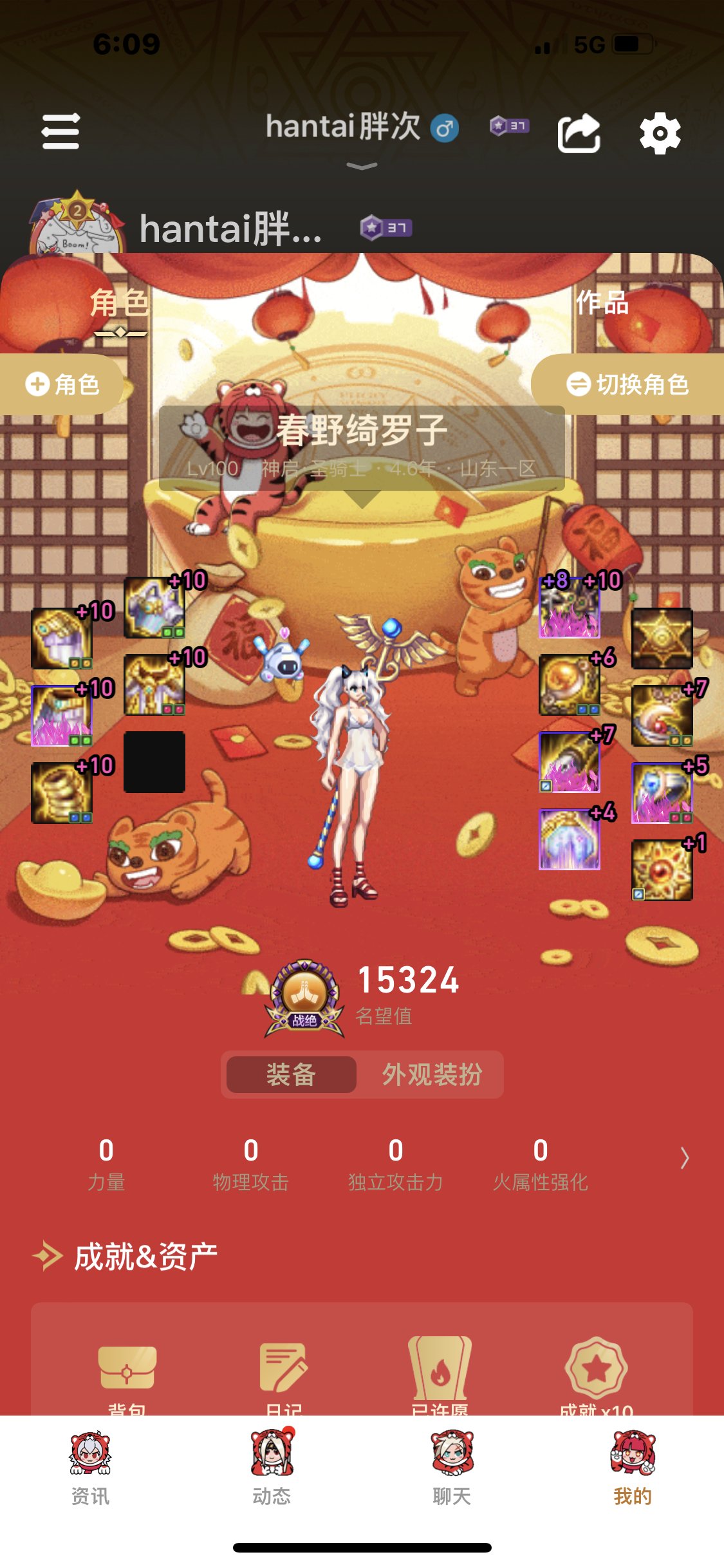Expand the account dropdown under hantai胖次
Image resolution: width=724 pixels, height=1568 pixels.
362,166
